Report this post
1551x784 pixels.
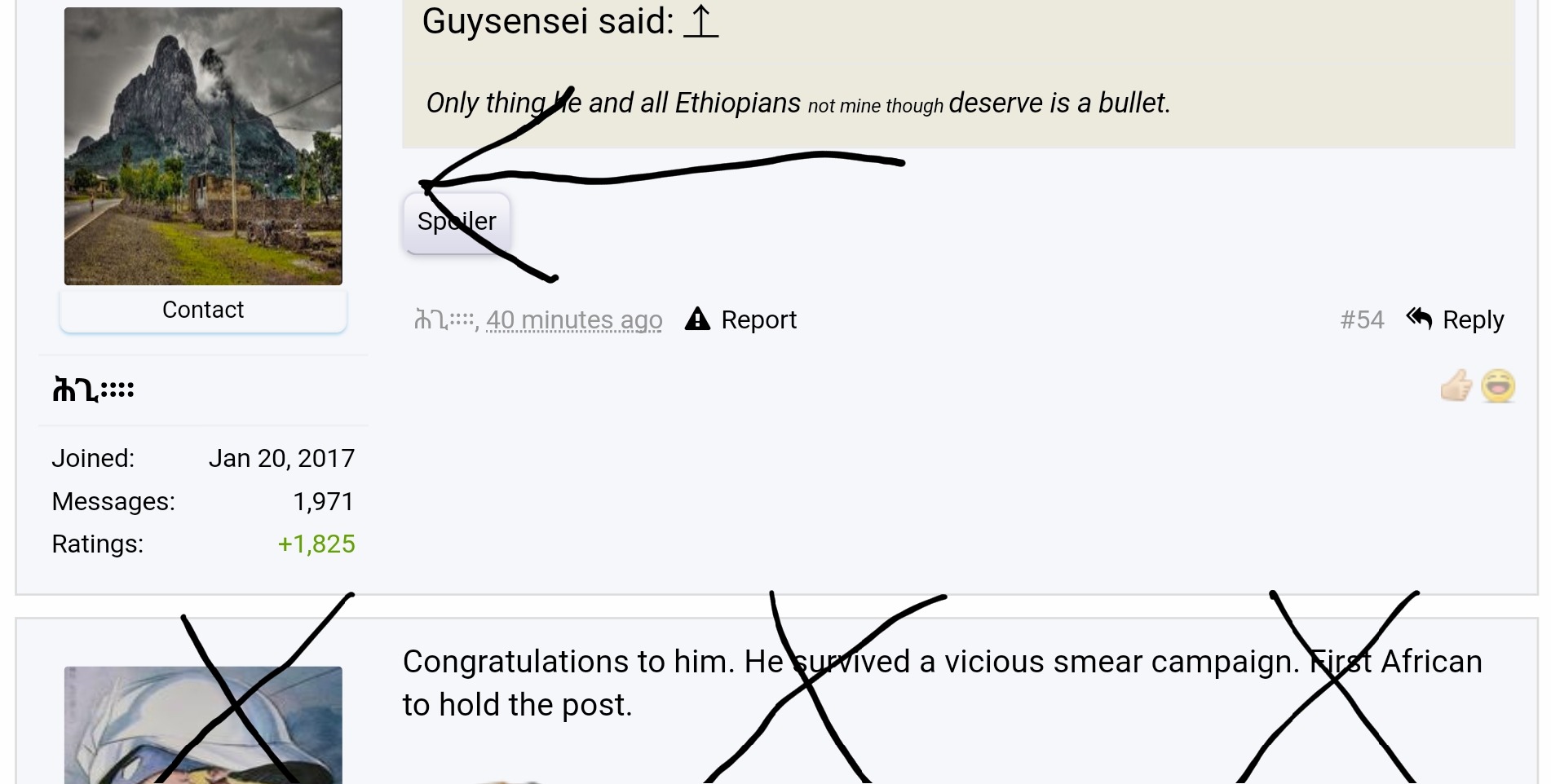pyautogui.click(x=741, y=319)
